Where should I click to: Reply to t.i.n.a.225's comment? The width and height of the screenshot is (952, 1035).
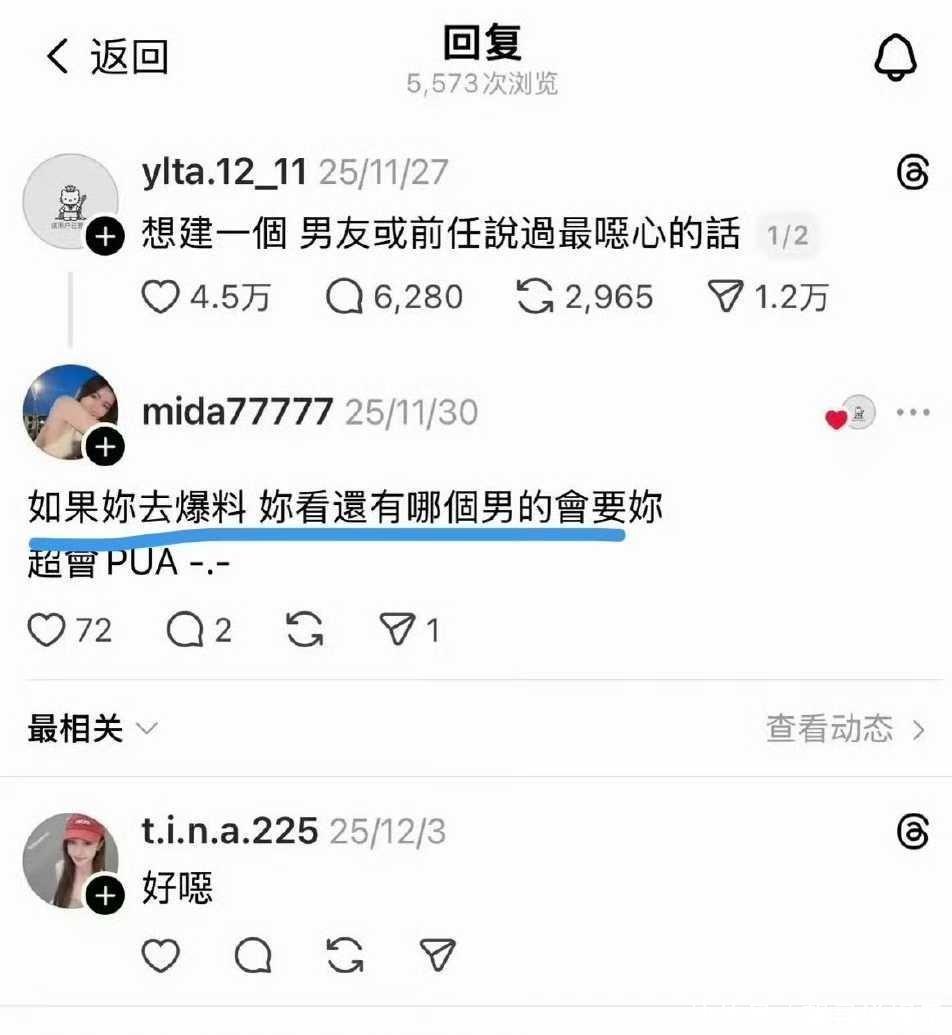point(253,955)
